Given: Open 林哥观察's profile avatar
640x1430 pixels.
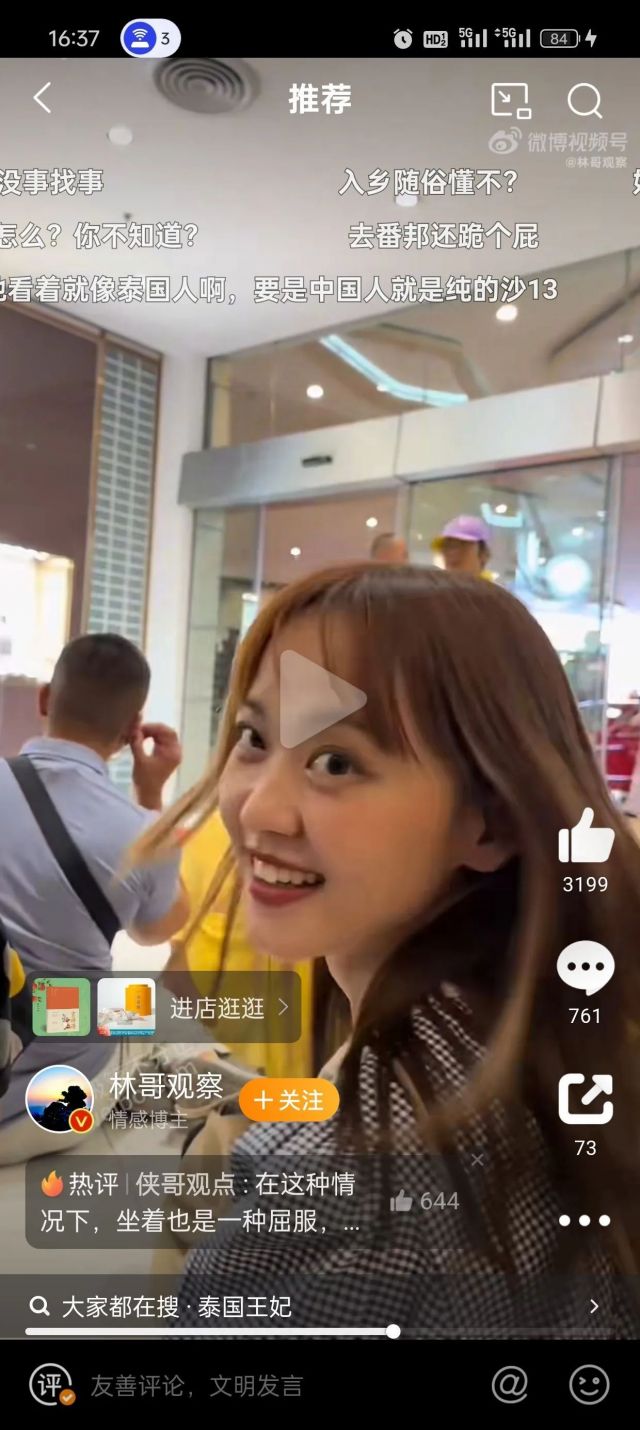Looking at the screenshot, I should click(59, 1099).
